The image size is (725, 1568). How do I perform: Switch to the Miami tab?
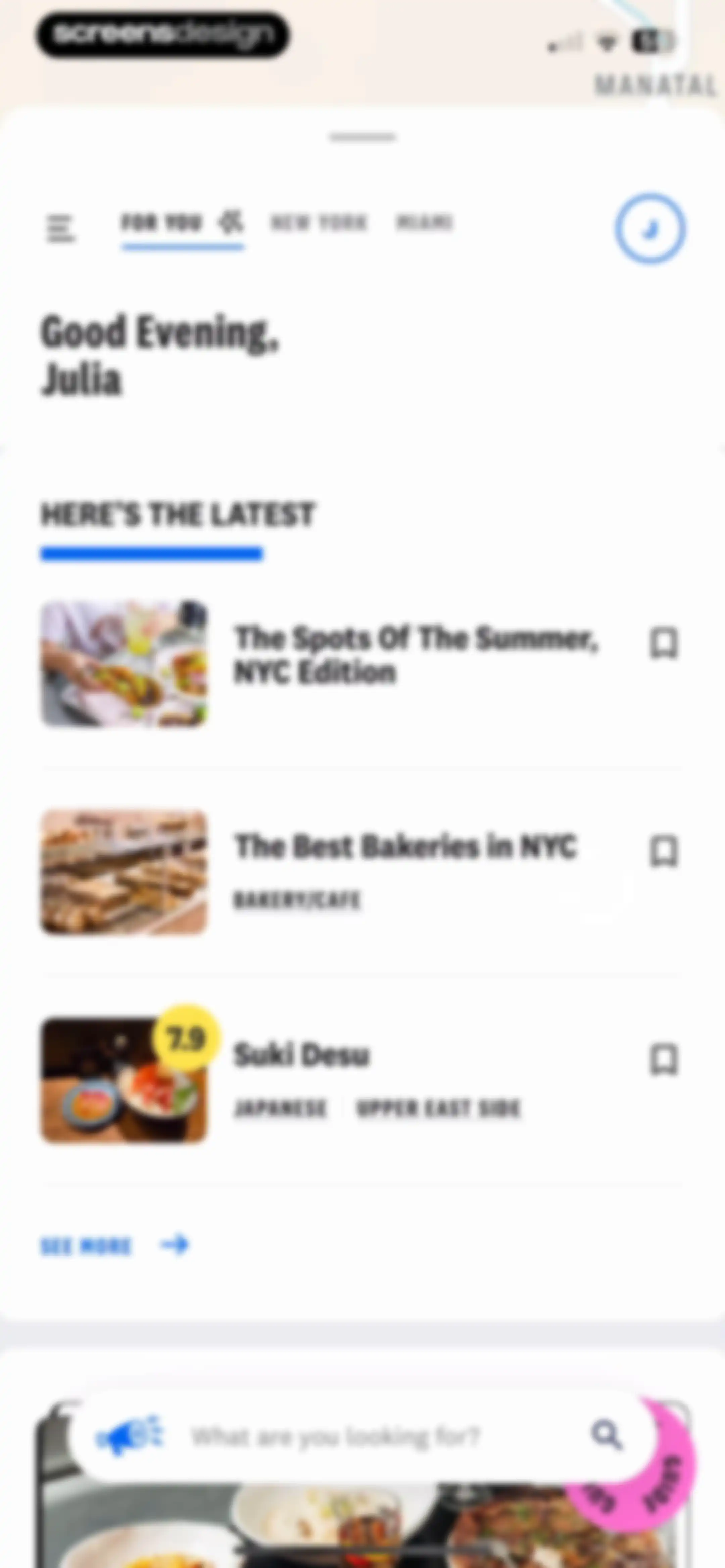(425, 222)
